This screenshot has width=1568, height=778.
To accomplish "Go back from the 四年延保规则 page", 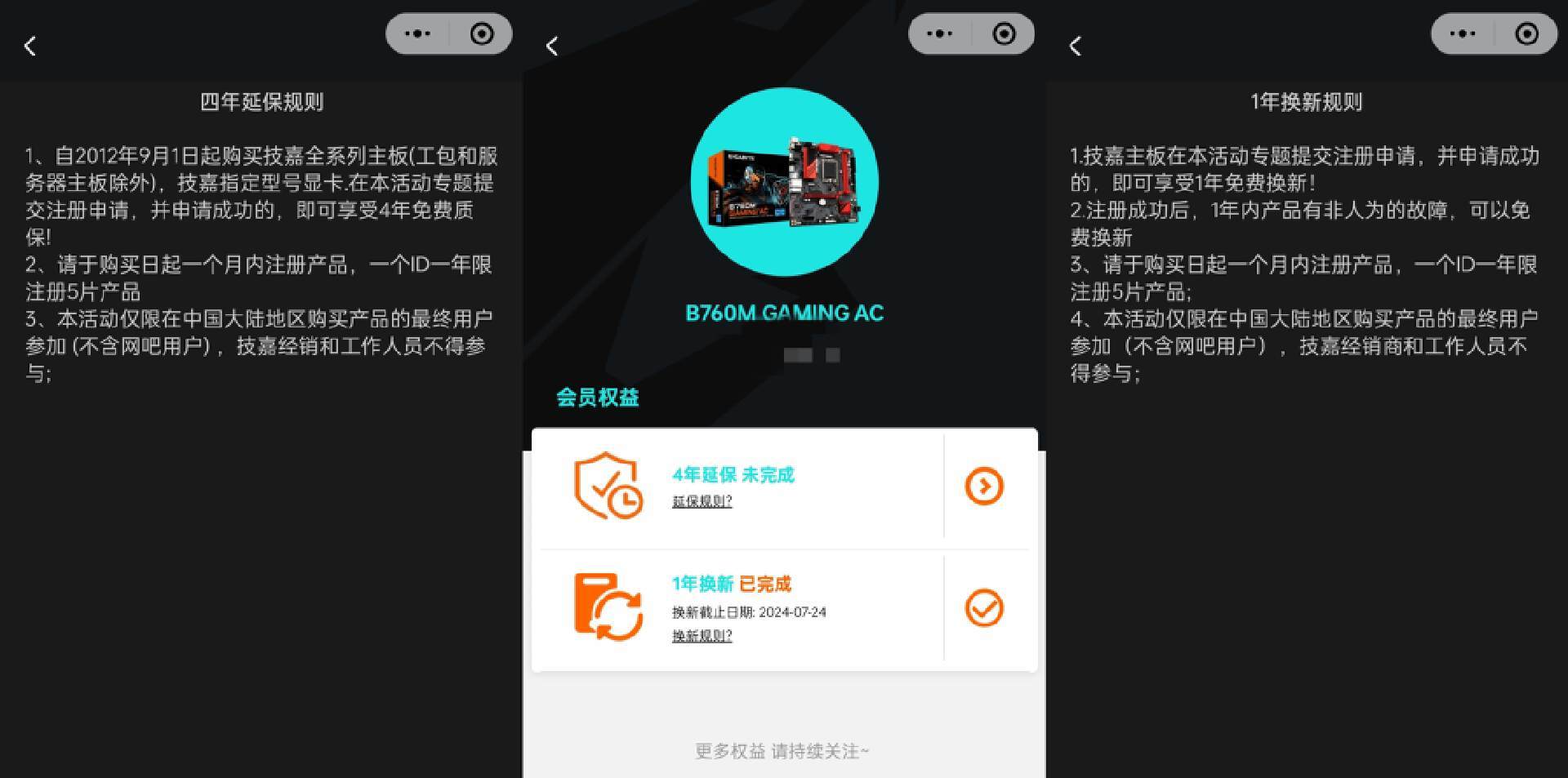I will point(30,46).
